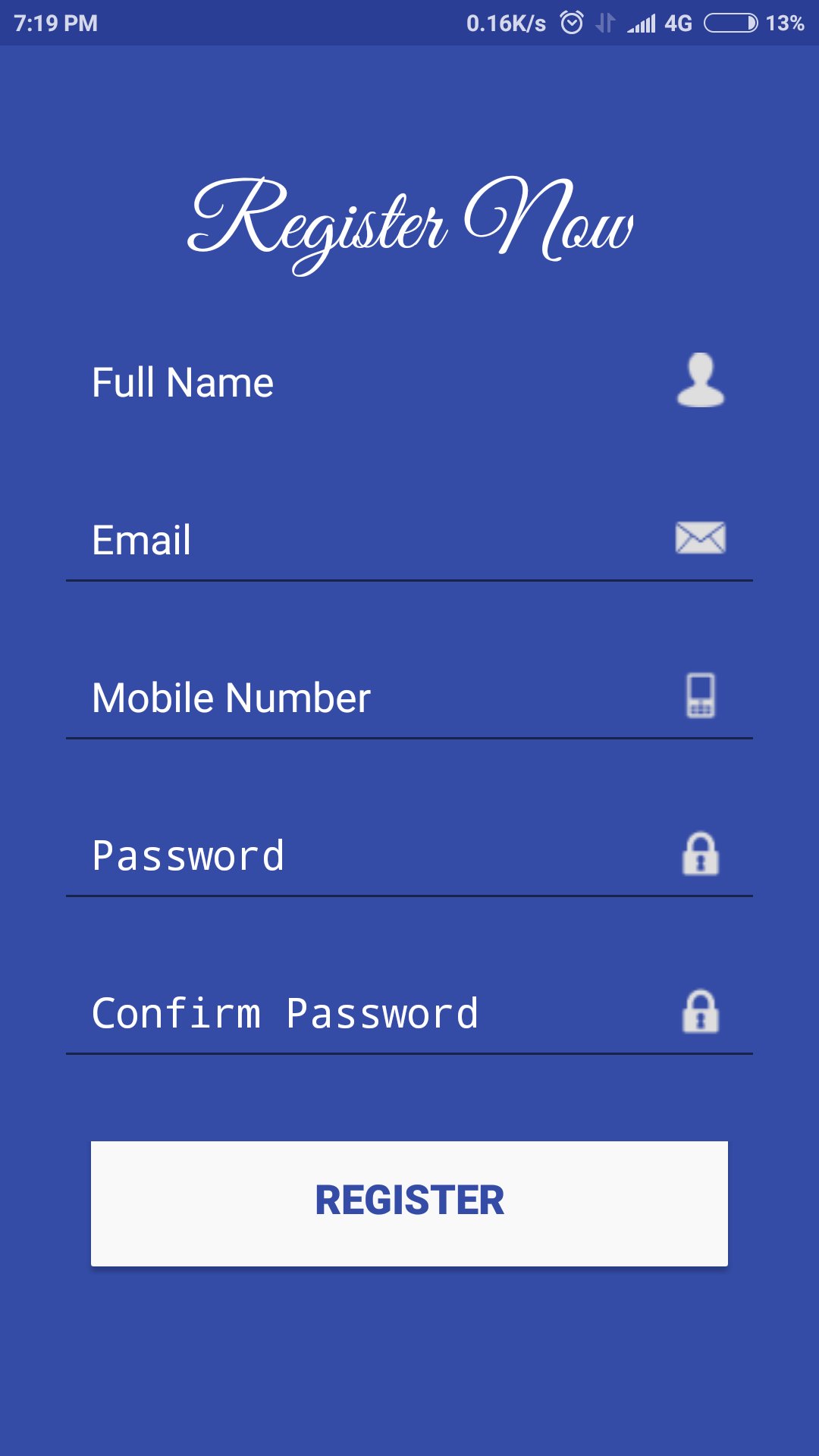This screenshot has height=1456, width=819.
Task: Select the Email input field
Action: (x=341, y=539)
